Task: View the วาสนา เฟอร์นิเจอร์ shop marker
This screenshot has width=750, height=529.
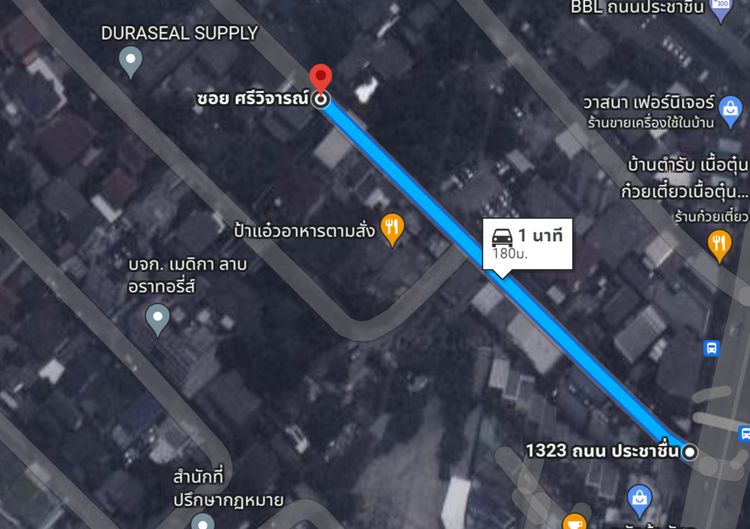Action: click(x=729, y=105)
